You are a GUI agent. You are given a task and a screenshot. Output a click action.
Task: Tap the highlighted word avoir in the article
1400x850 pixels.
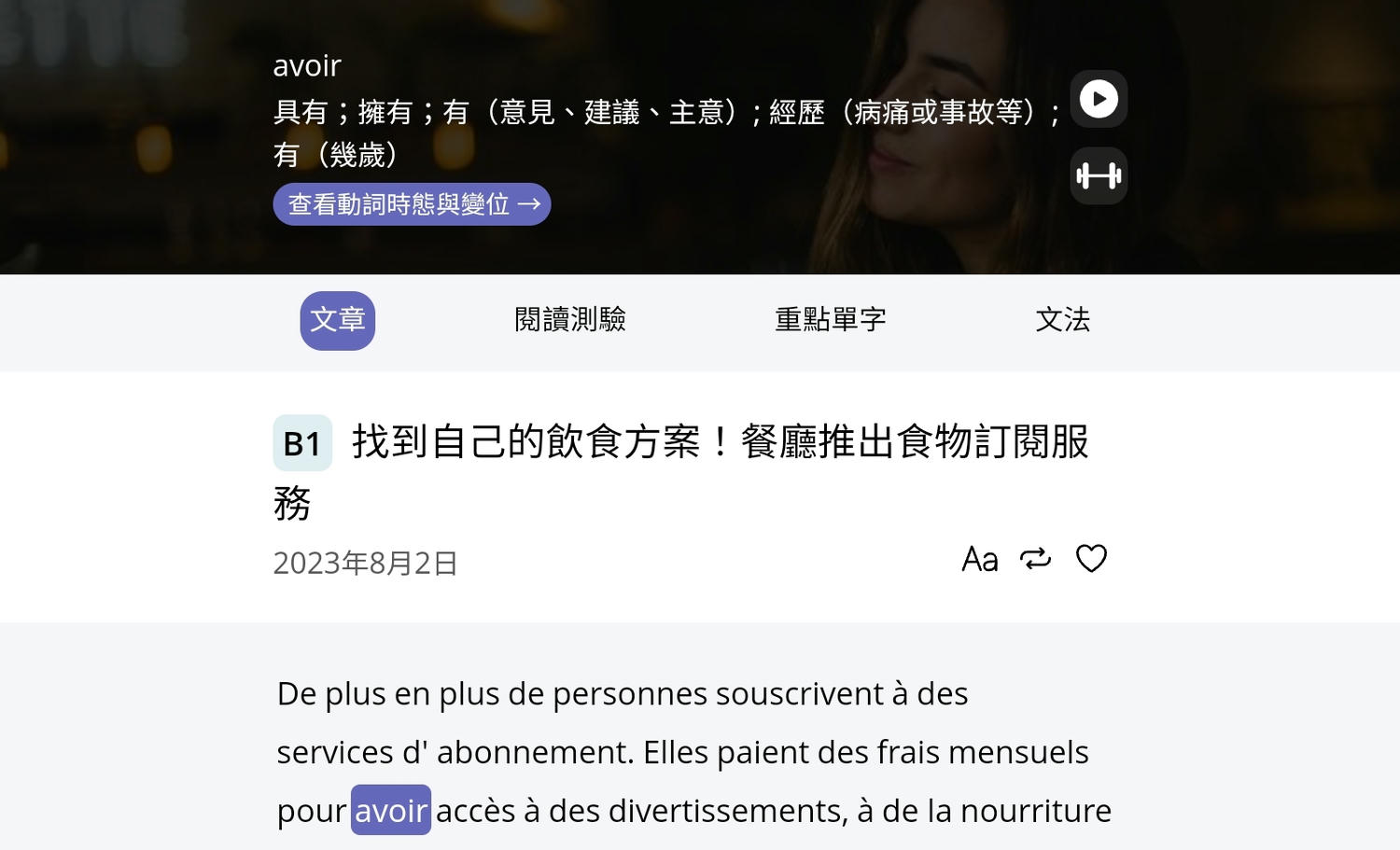click(x=390, y=810)
